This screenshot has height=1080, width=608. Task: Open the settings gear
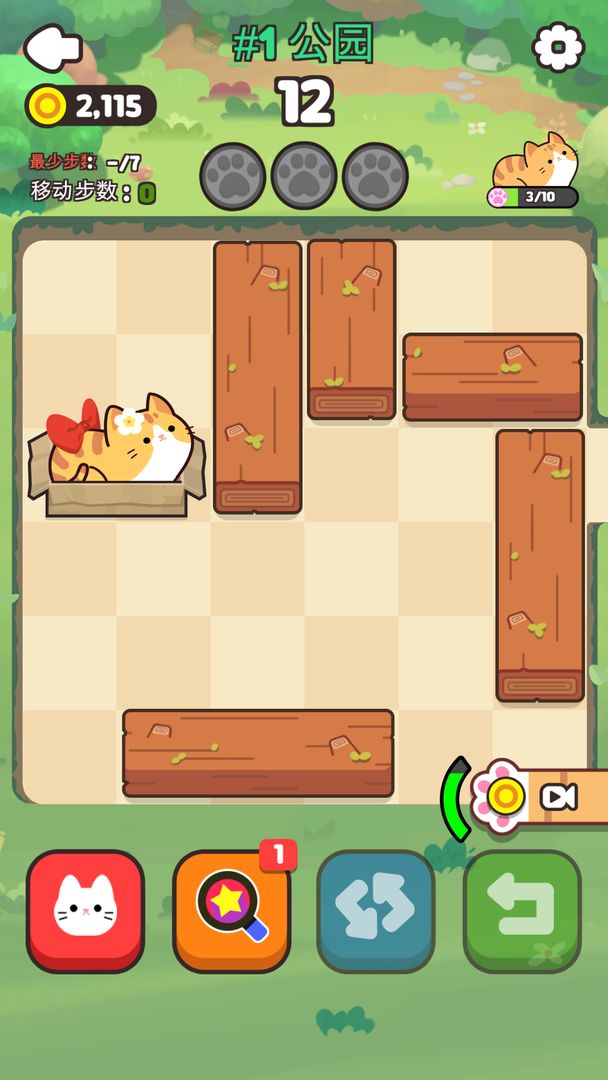pyautogui.click(x=557, y=46)
